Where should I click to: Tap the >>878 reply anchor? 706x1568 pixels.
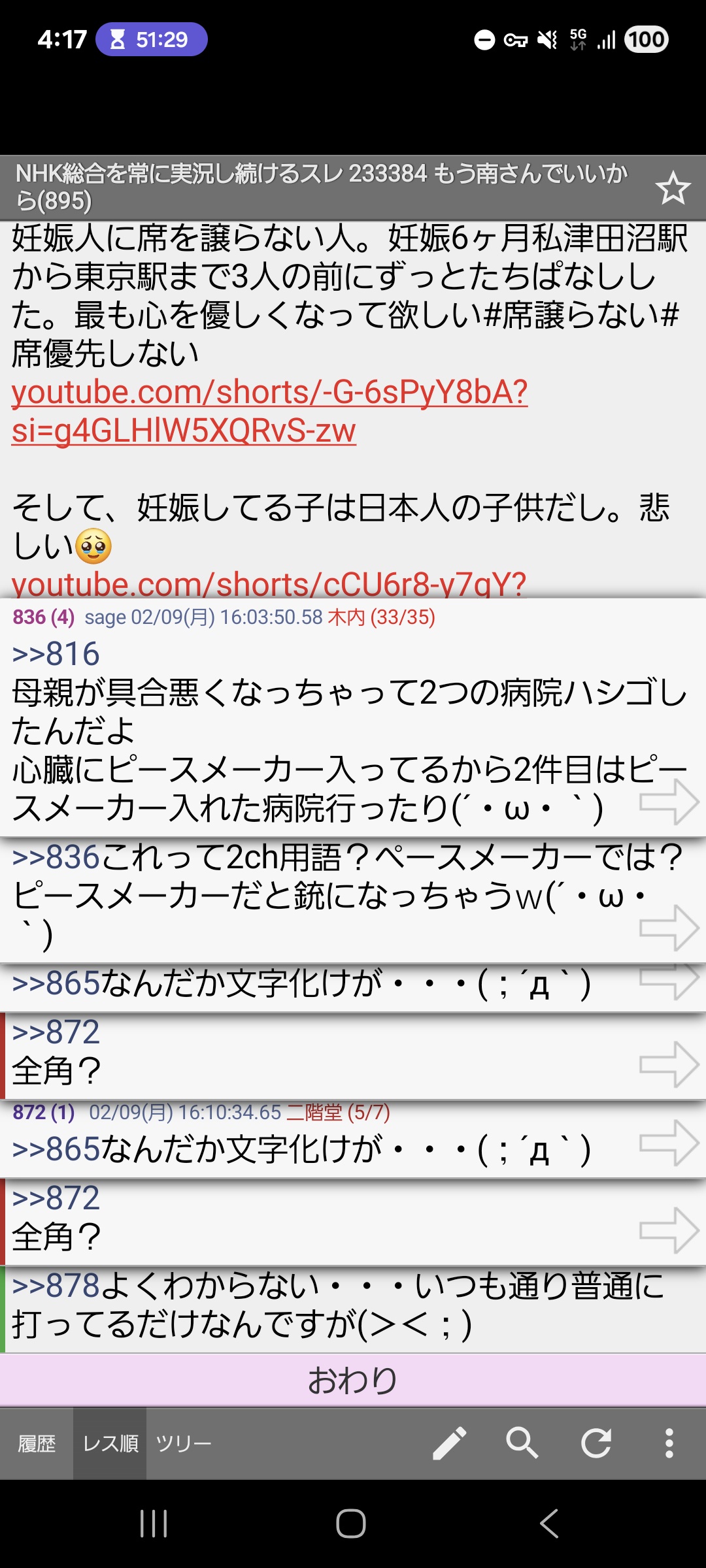56,1286
